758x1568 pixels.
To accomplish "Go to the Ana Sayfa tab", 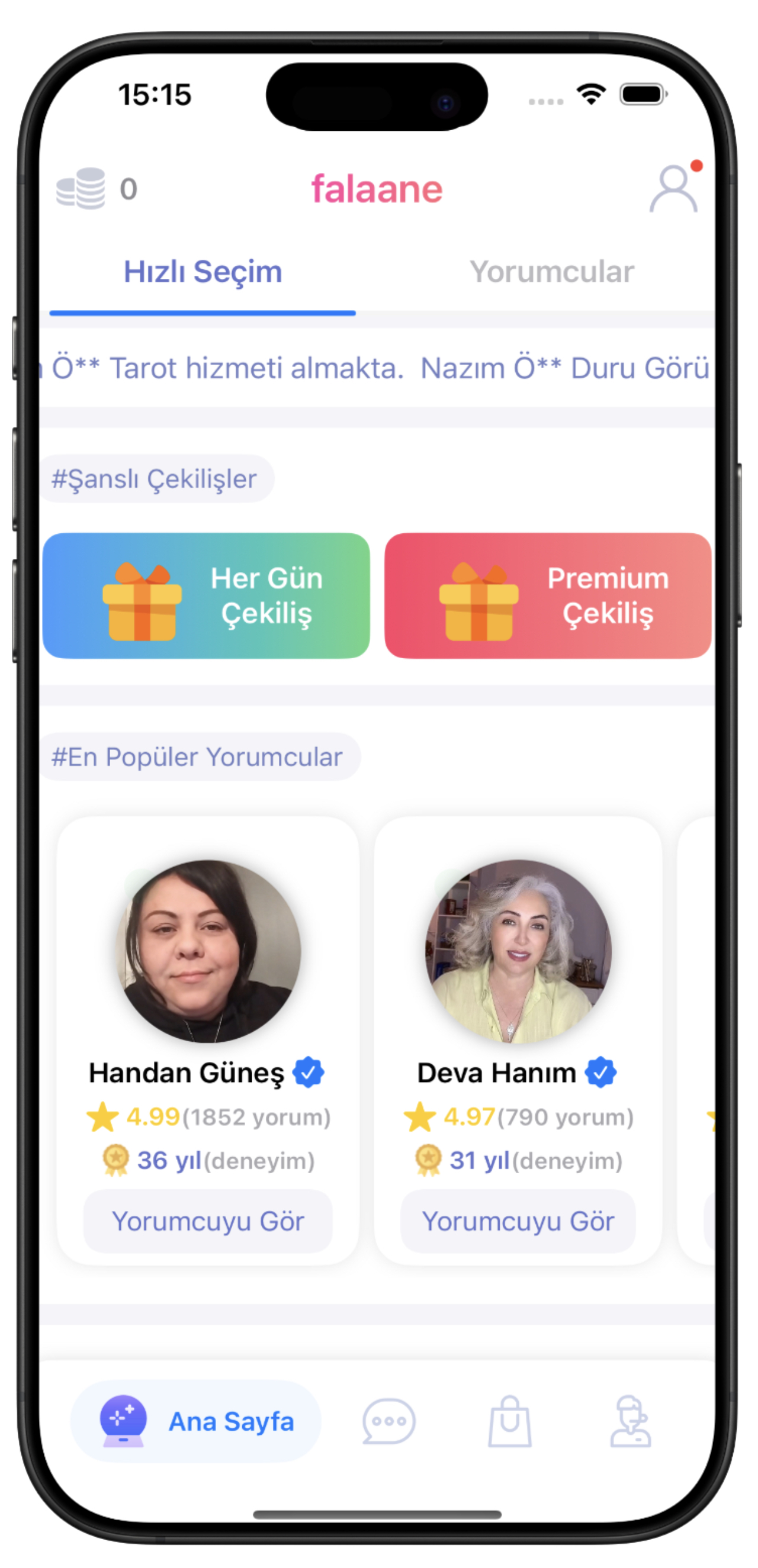I will click(196, 1421).
